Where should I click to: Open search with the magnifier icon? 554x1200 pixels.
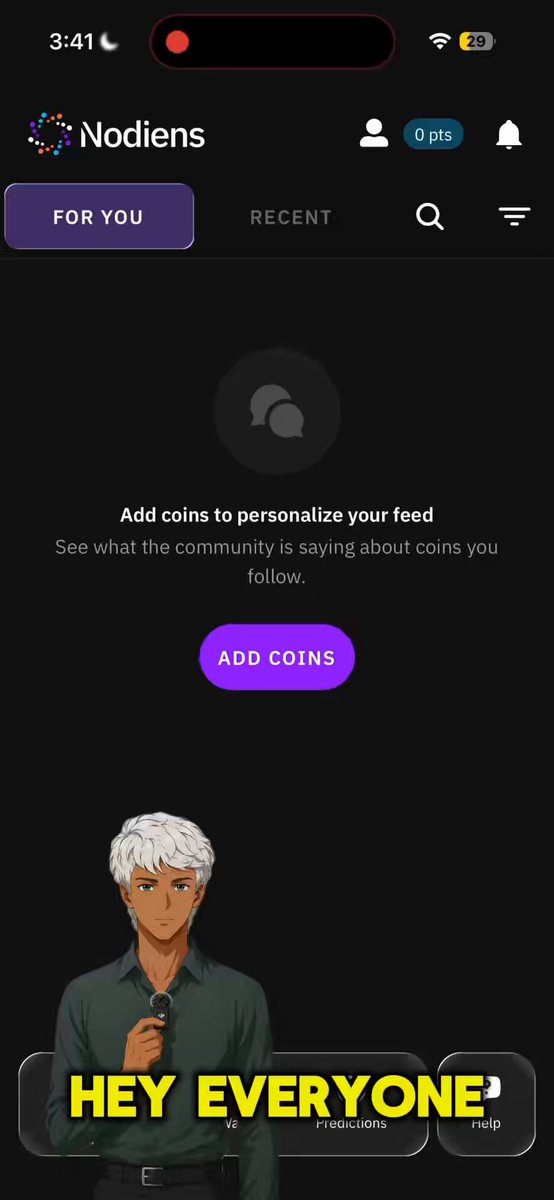pyautogui.click(x=430, y=216)
